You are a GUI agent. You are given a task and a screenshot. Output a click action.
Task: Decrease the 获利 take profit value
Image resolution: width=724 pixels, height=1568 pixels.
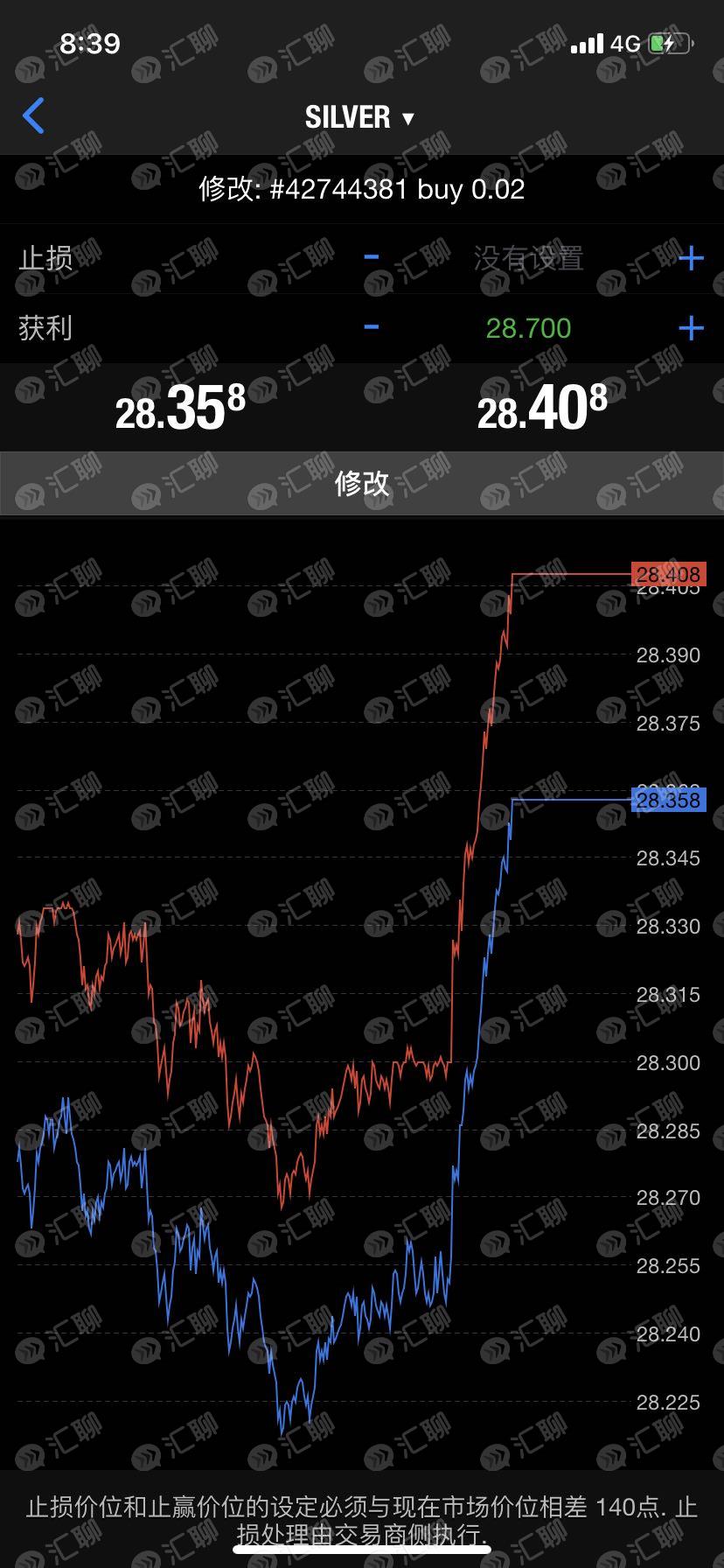372,327
